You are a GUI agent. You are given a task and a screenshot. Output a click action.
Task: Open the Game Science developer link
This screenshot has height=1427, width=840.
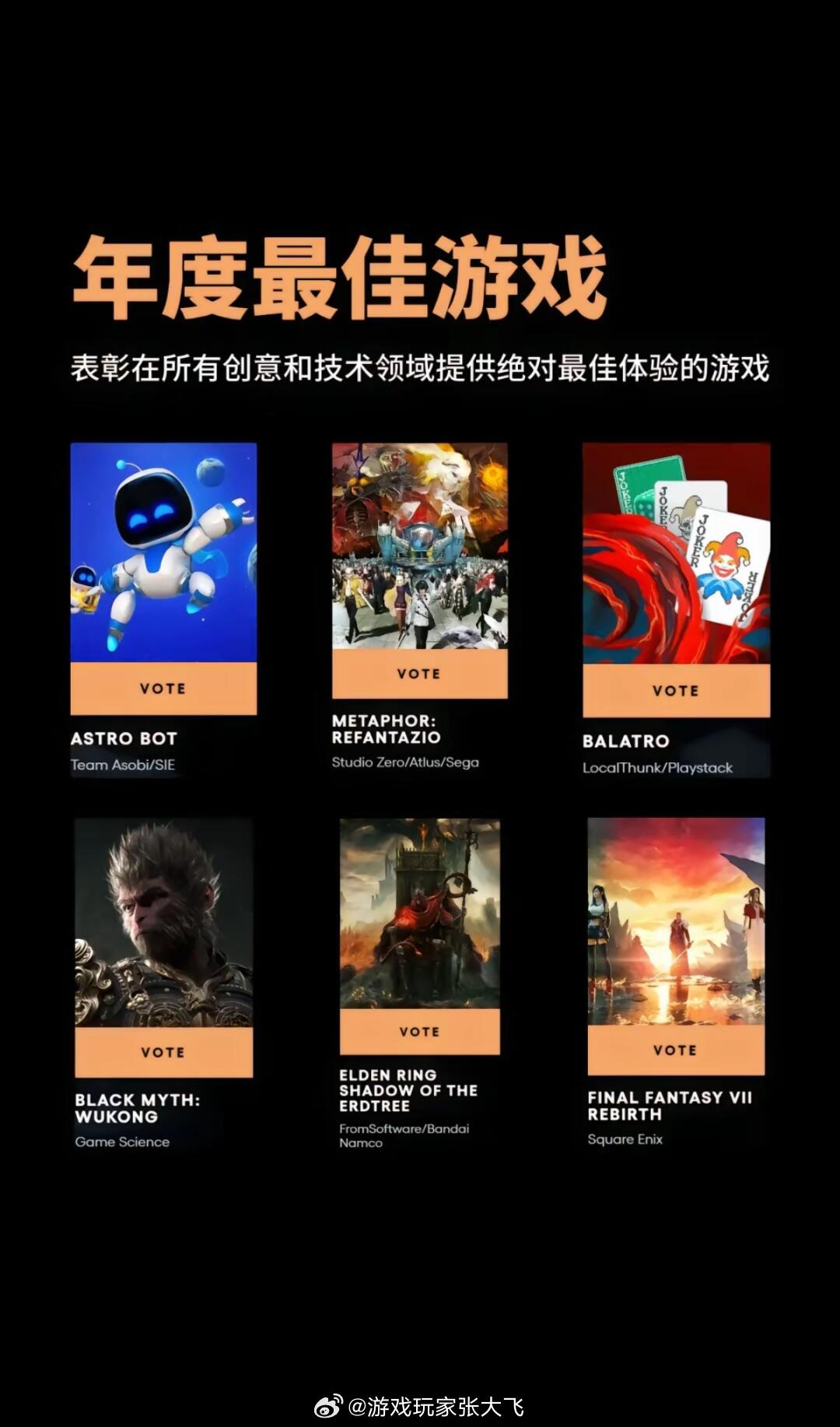[x=122, y=1142]
